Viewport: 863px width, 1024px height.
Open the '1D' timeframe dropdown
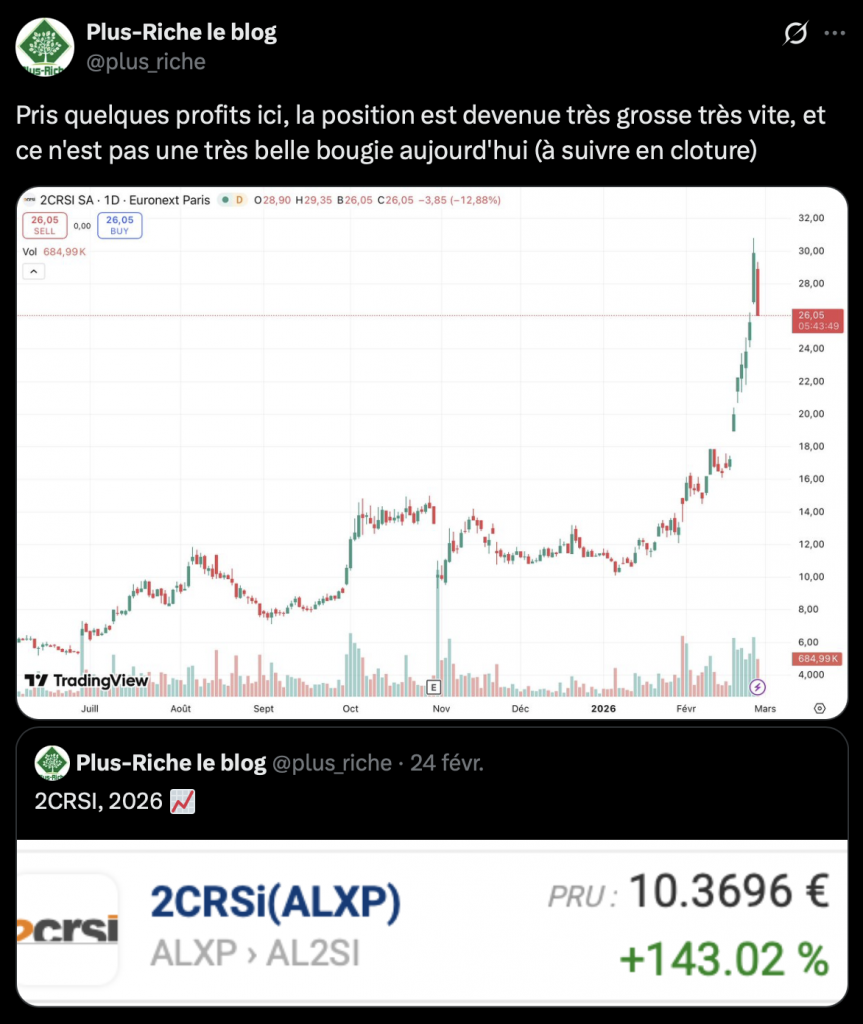[x=112, y=200]
